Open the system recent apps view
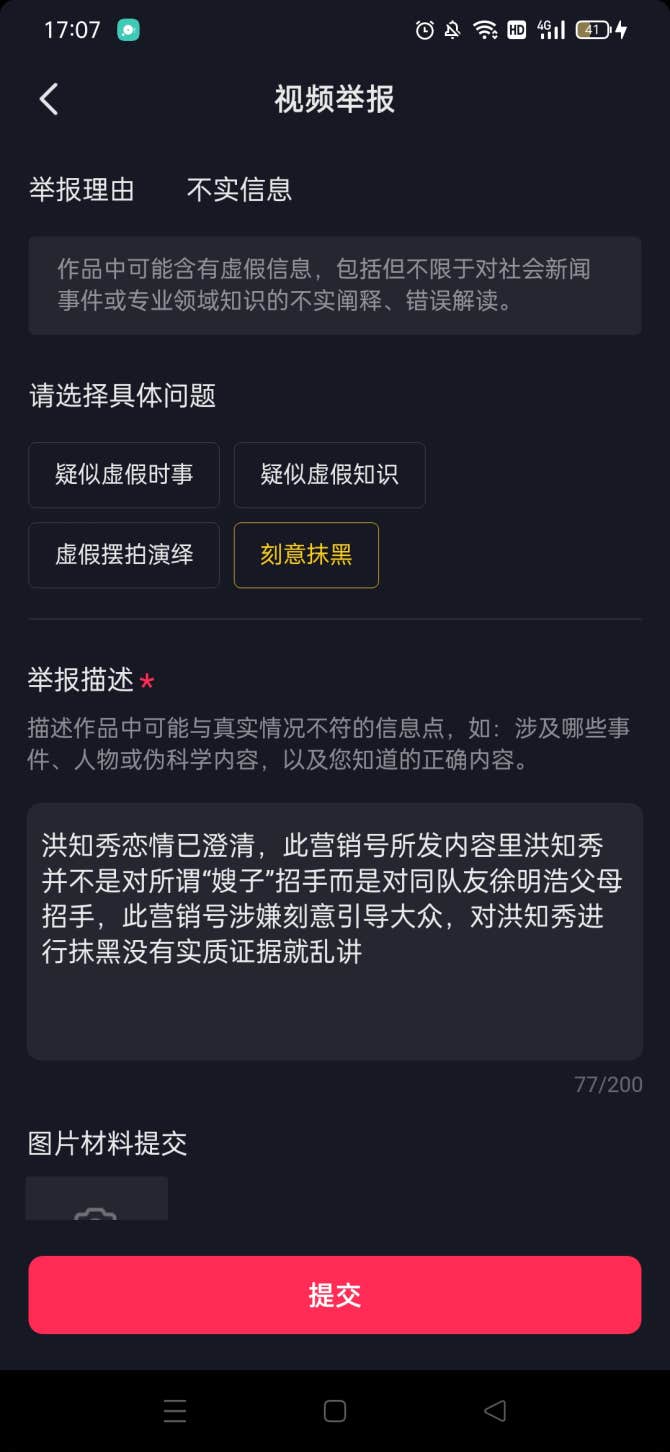Viewport: 670px width, 1452px height. [x=175, y=1411]
